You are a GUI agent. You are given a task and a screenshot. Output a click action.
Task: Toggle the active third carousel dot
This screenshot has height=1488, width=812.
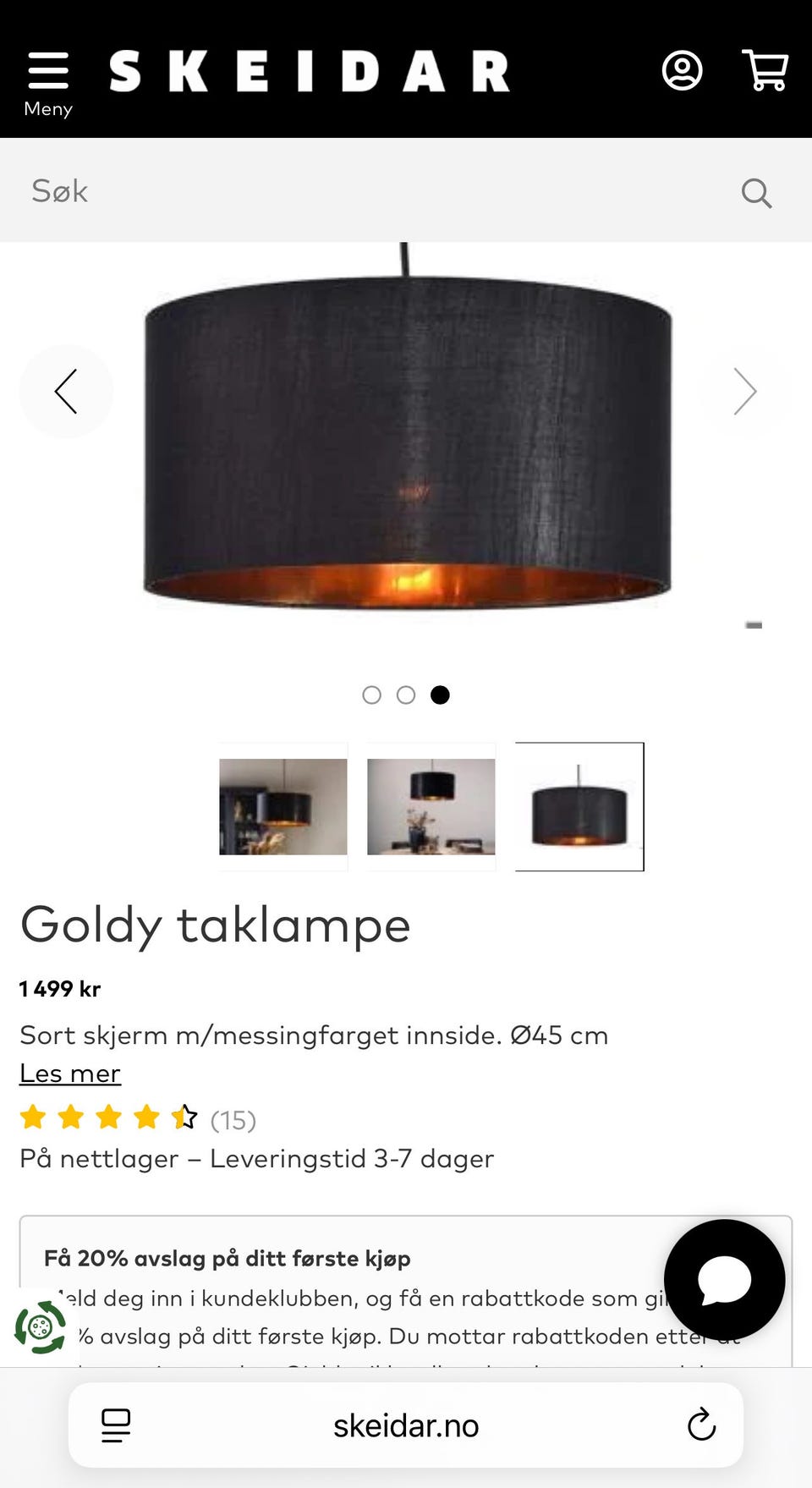pos(440,695)
